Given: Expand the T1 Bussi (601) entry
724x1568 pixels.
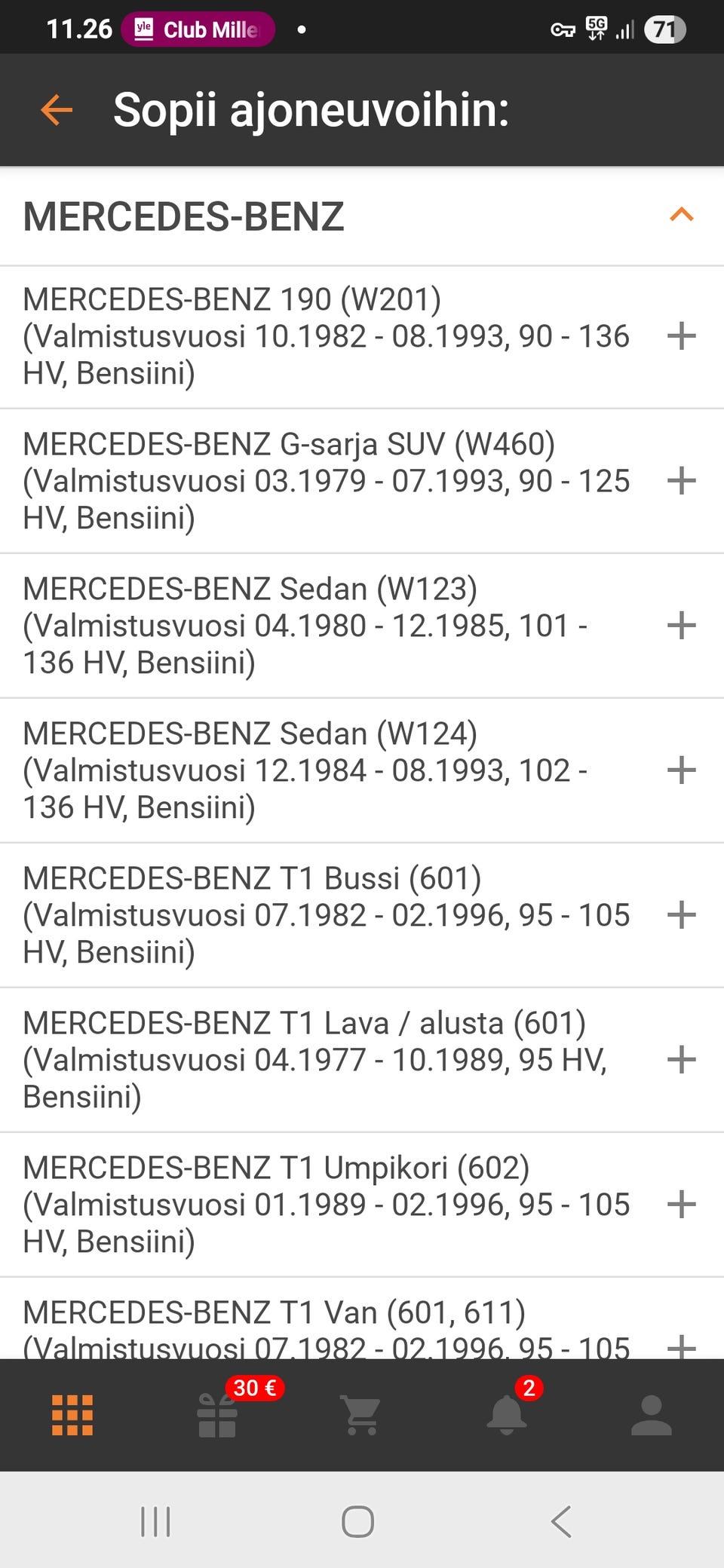Looking at the screenshot, I should tap(681, 915).
